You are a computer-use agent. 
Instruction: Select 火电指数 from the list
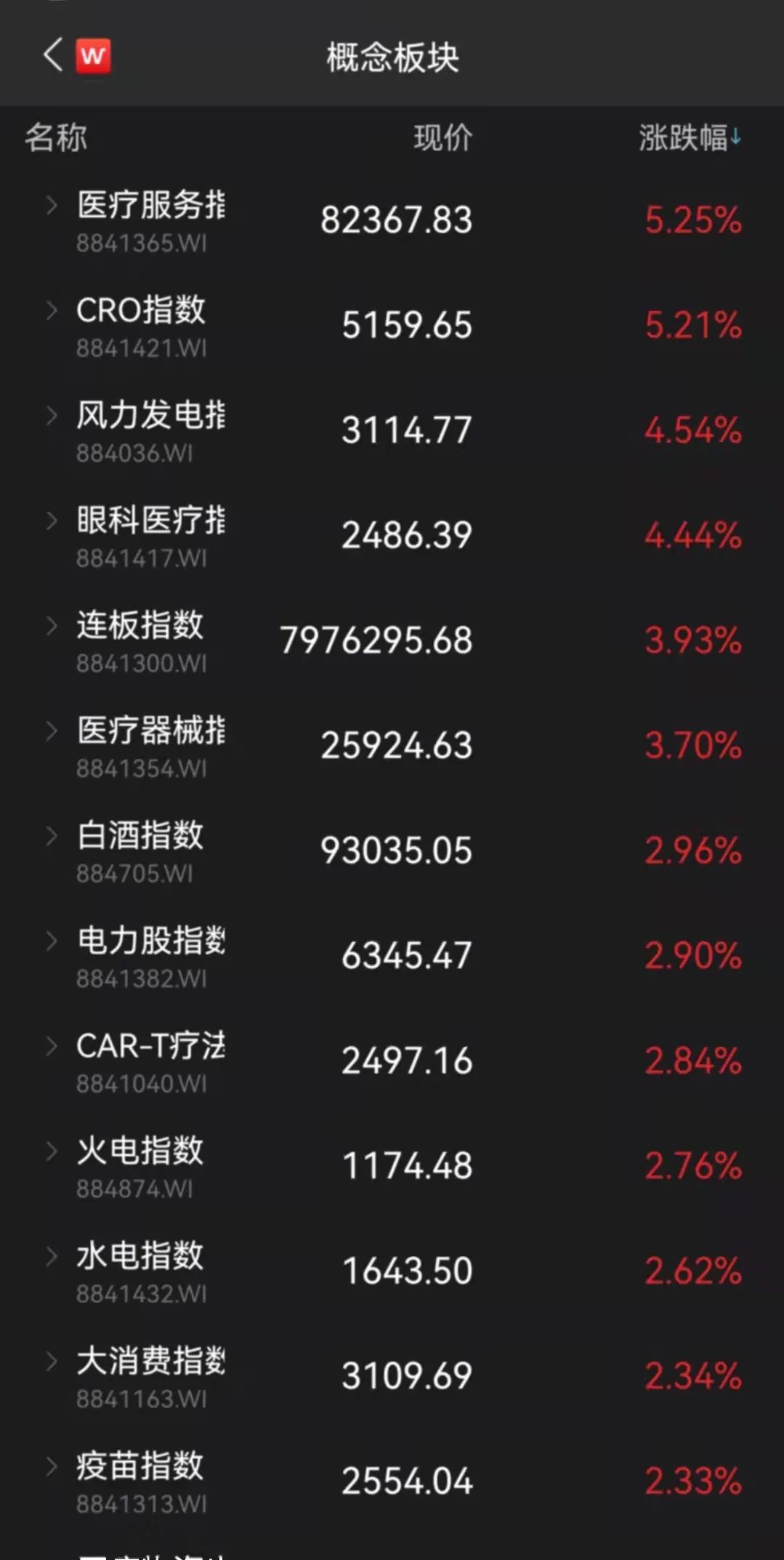392,1165
